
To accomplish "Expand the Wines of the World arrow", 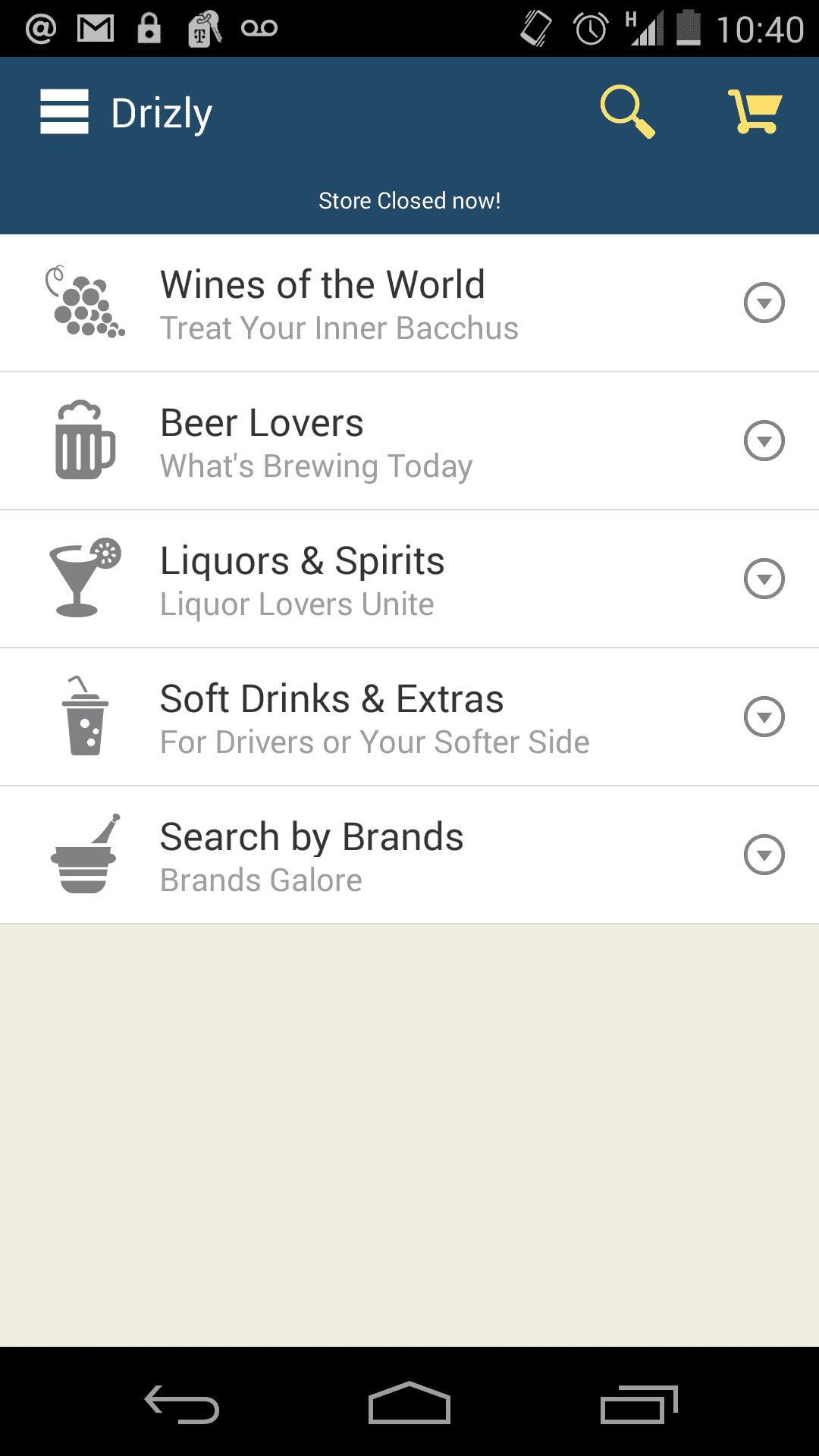I will pos(764,303).
